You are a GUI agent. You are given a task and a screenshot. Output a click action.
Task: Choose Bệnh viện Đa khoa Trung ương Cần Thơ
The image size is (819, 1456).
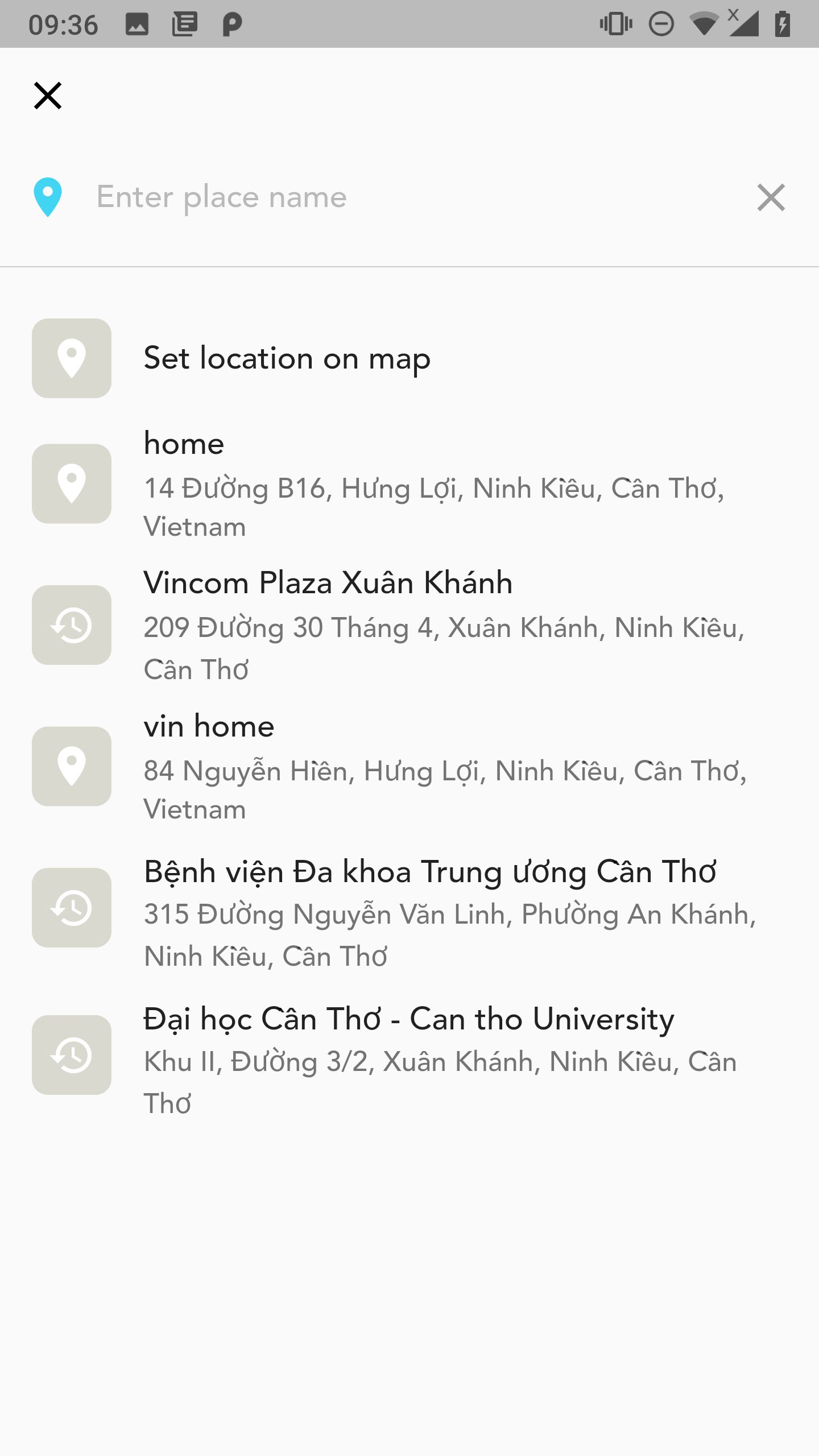tap(409, 908)
